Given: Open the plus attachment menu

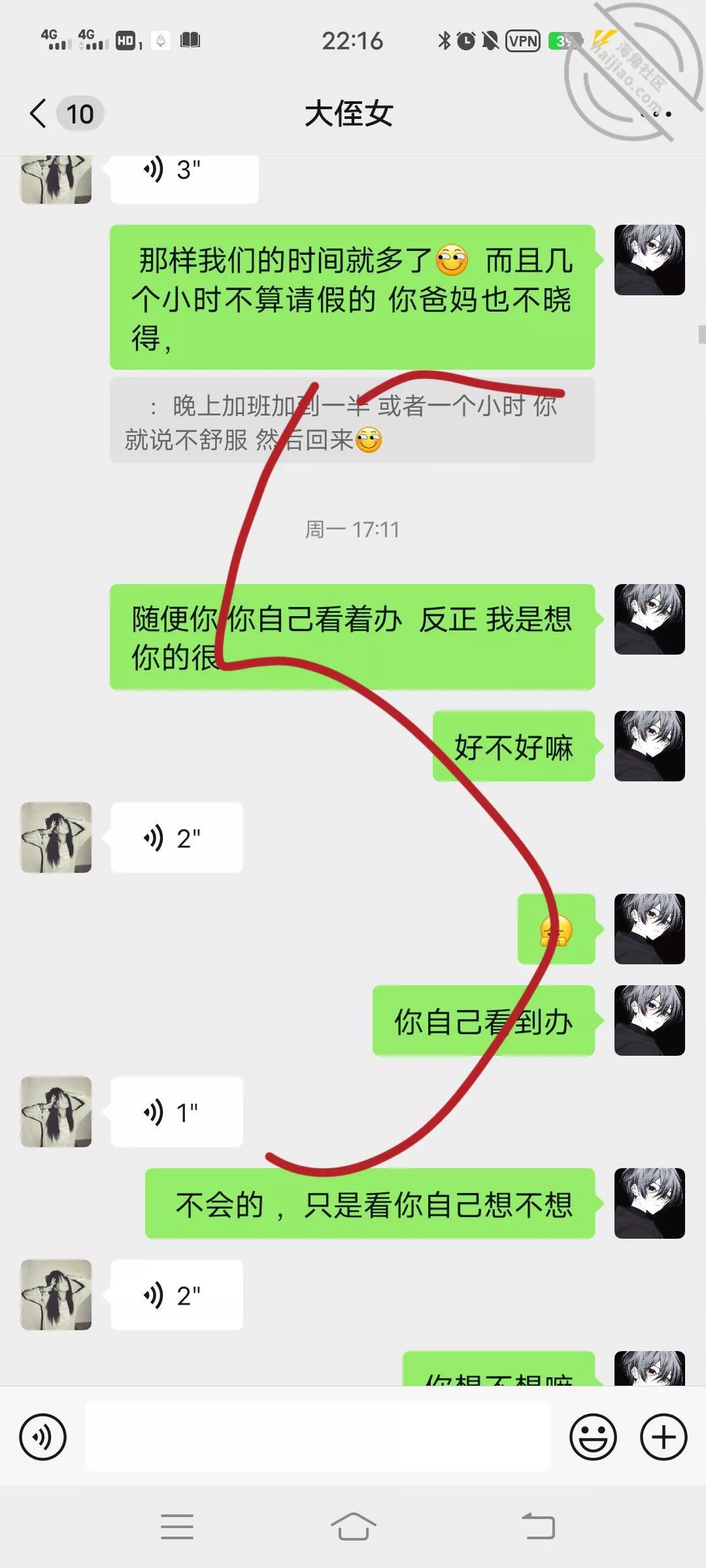Looking at the screenshot, I should point(664,1437).
